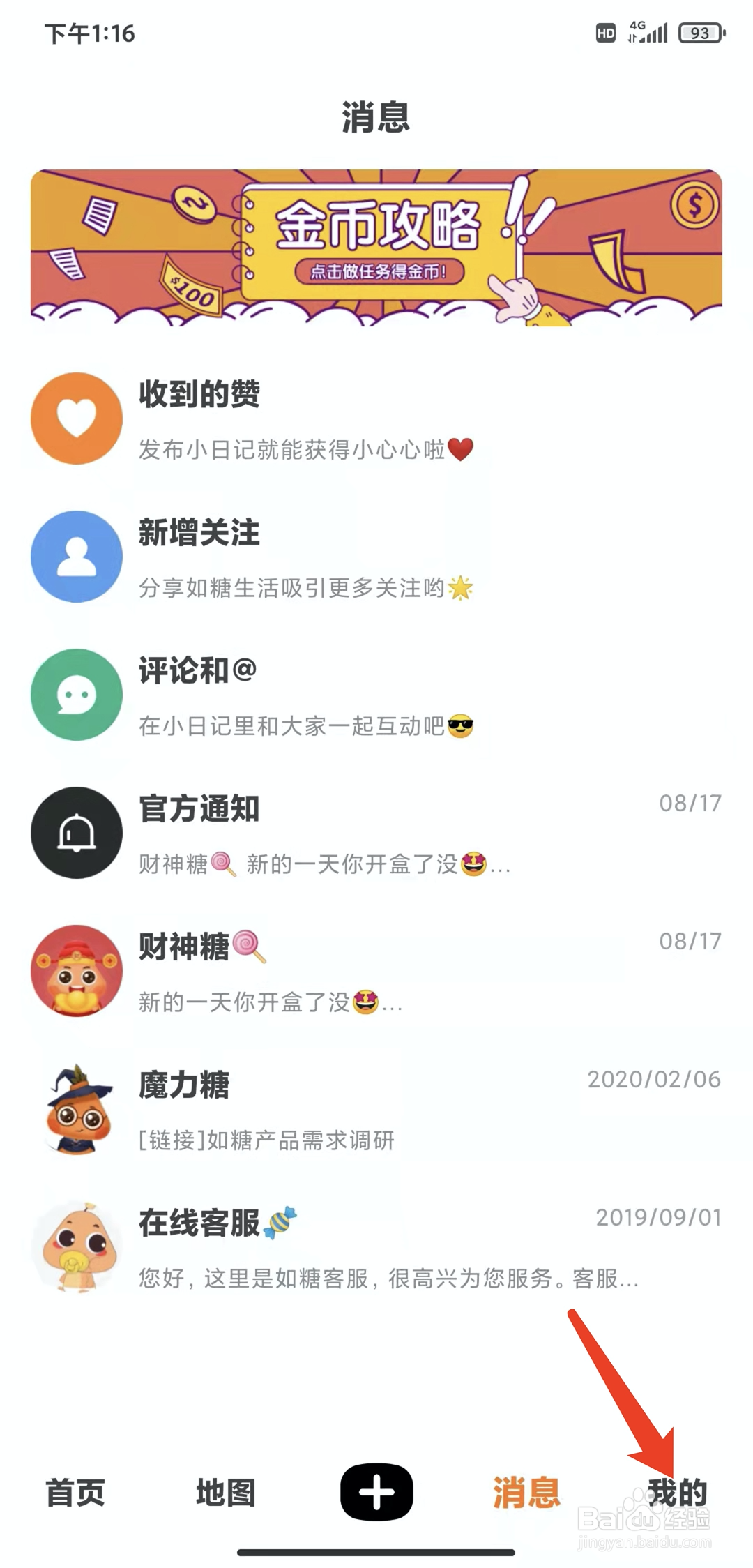
Task: Switch to the 首页 tab
Action: click(x=75, y=1491)
